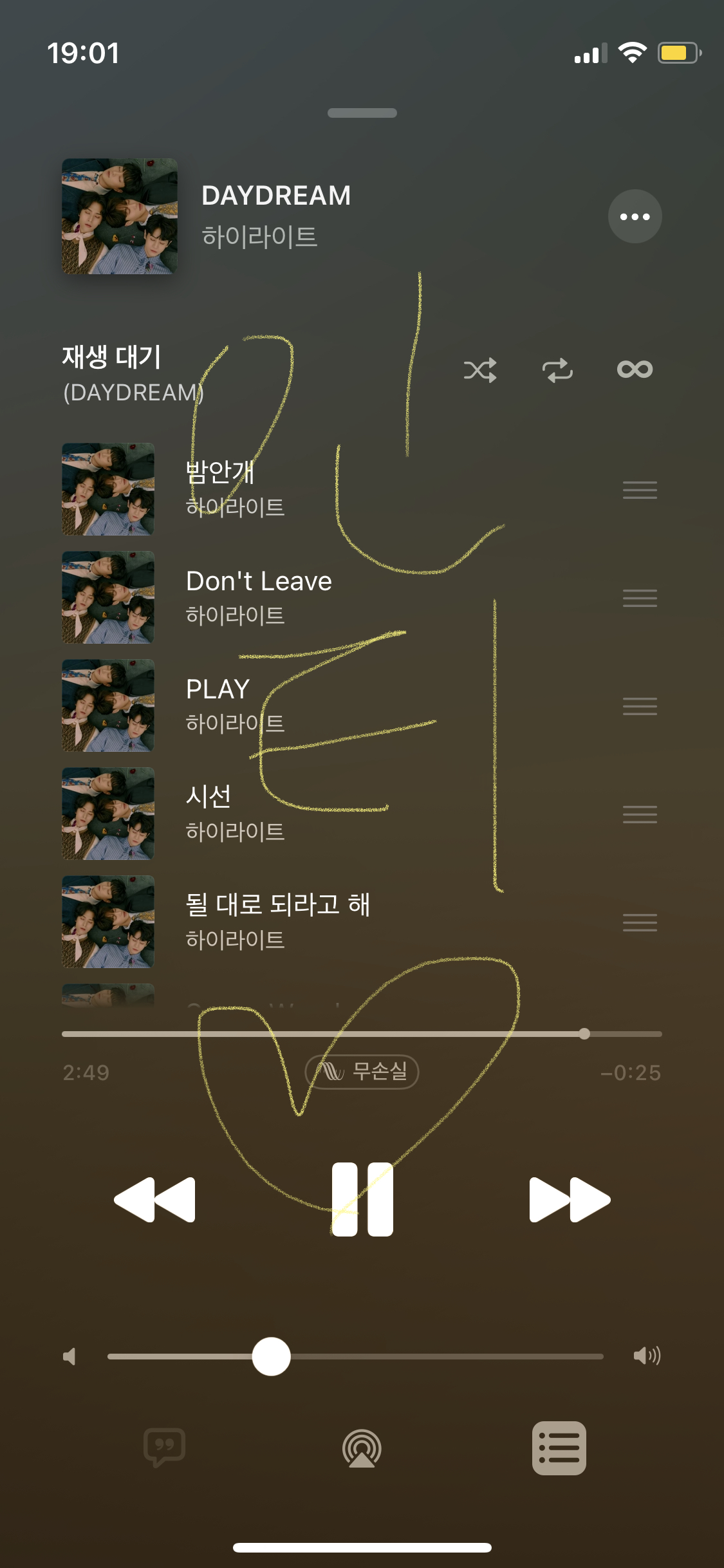This screenshot has width=724, height=1568.
Task: Toggle the repeat mode icon
Action: (x=557, y=370)
